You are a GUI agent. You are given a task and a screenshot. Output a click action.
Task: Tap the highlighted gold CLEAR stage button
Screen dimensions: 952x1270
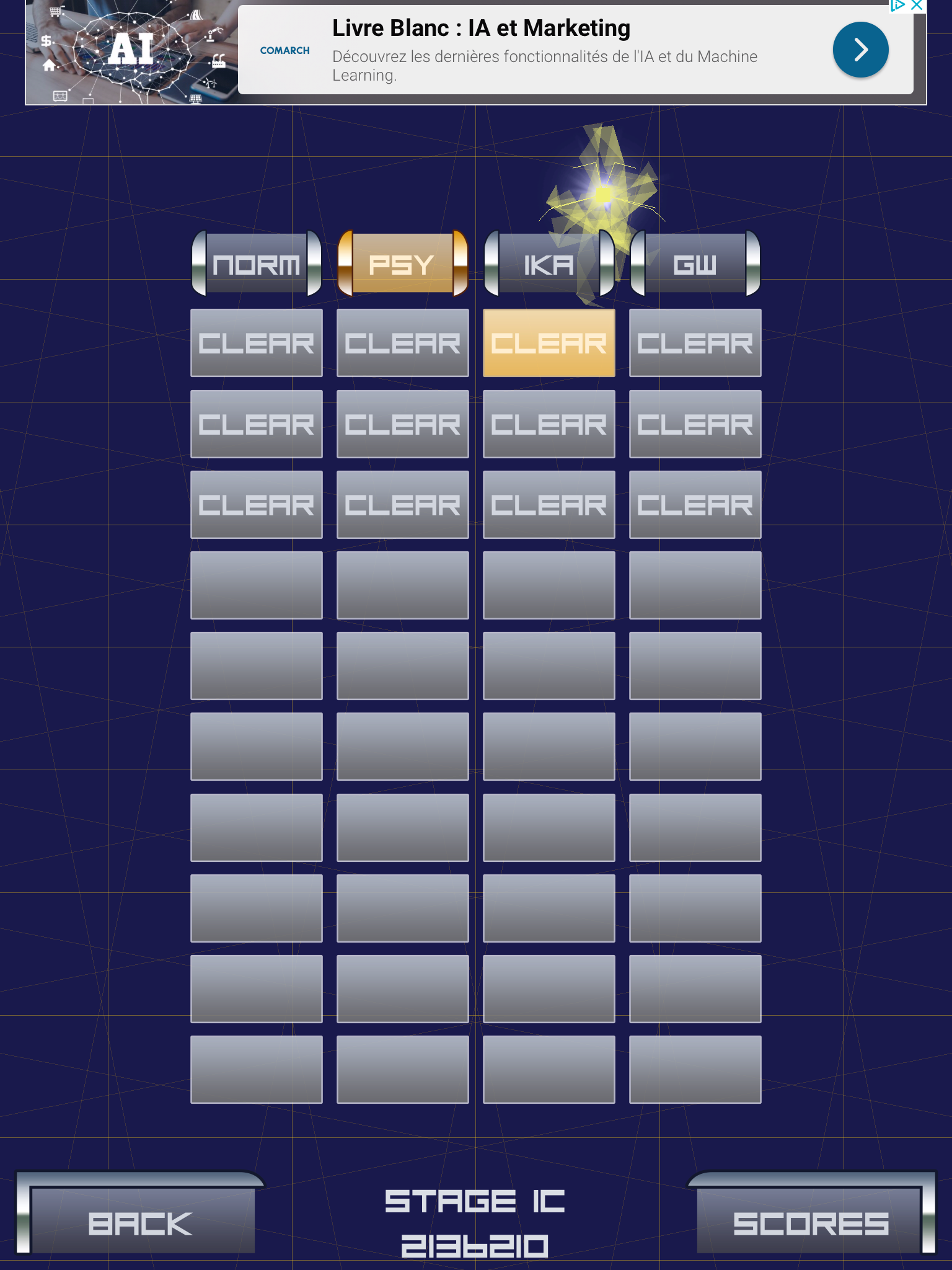549,343
